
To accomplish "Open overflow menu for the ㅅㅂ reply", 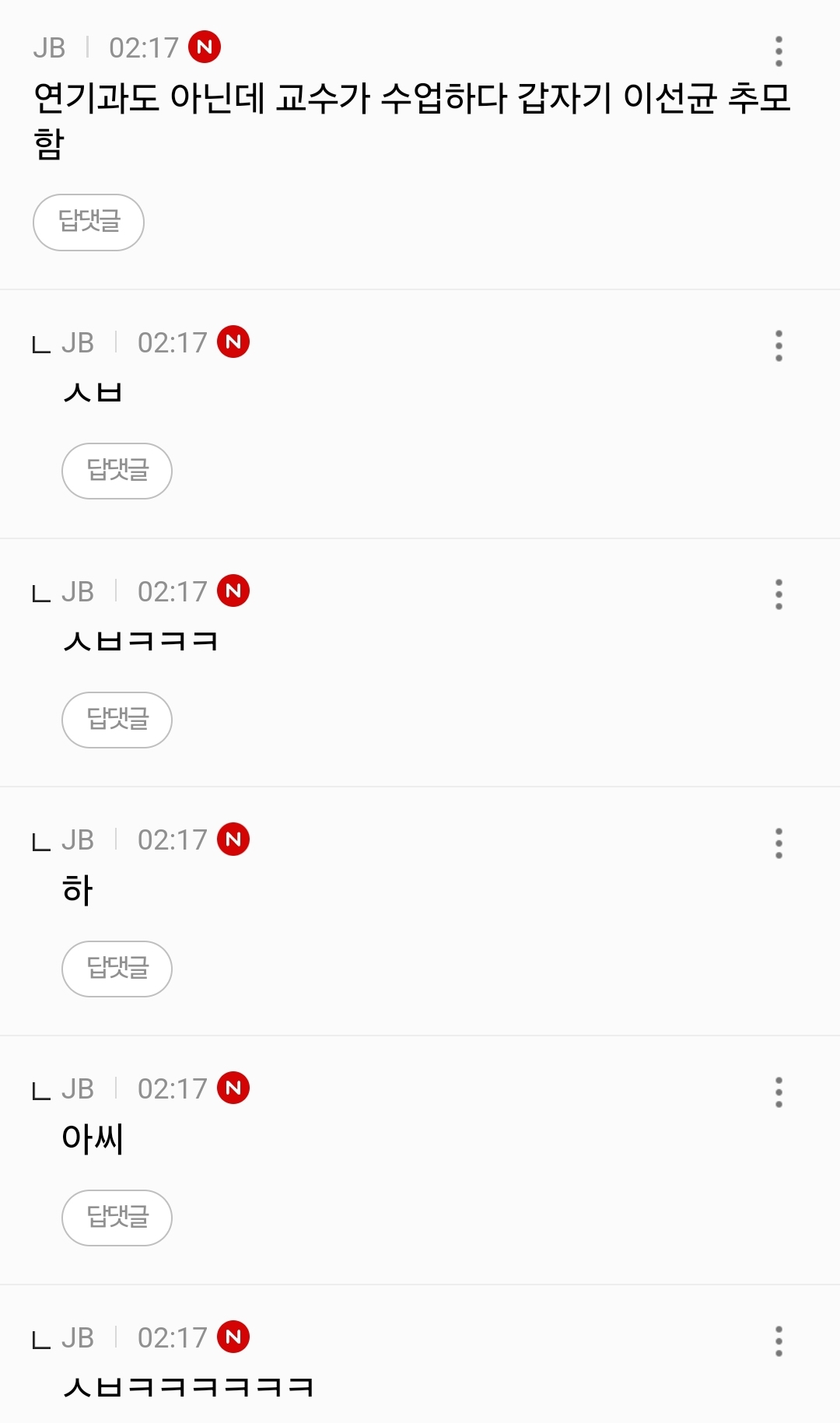I will pos(779,345).
